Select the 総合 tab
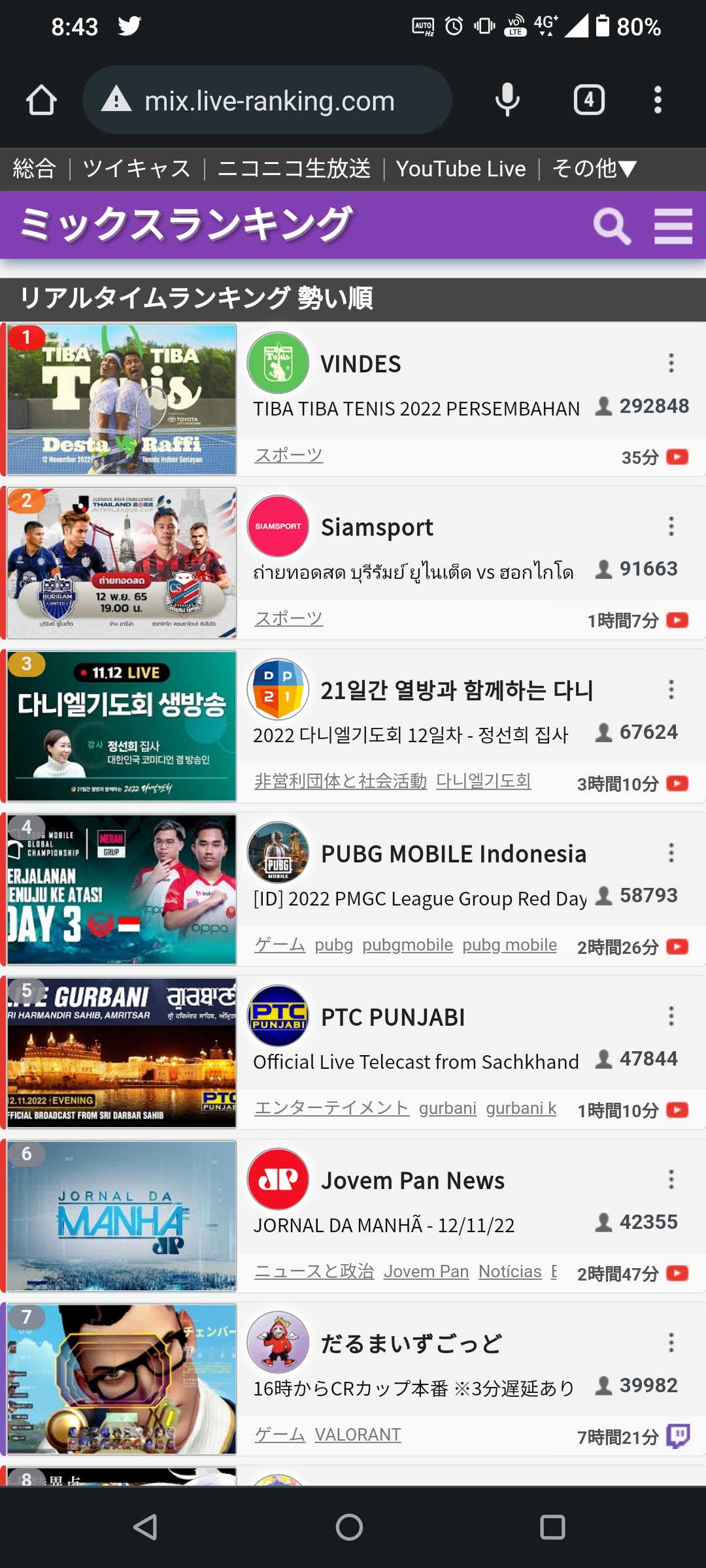 [34, 169]
